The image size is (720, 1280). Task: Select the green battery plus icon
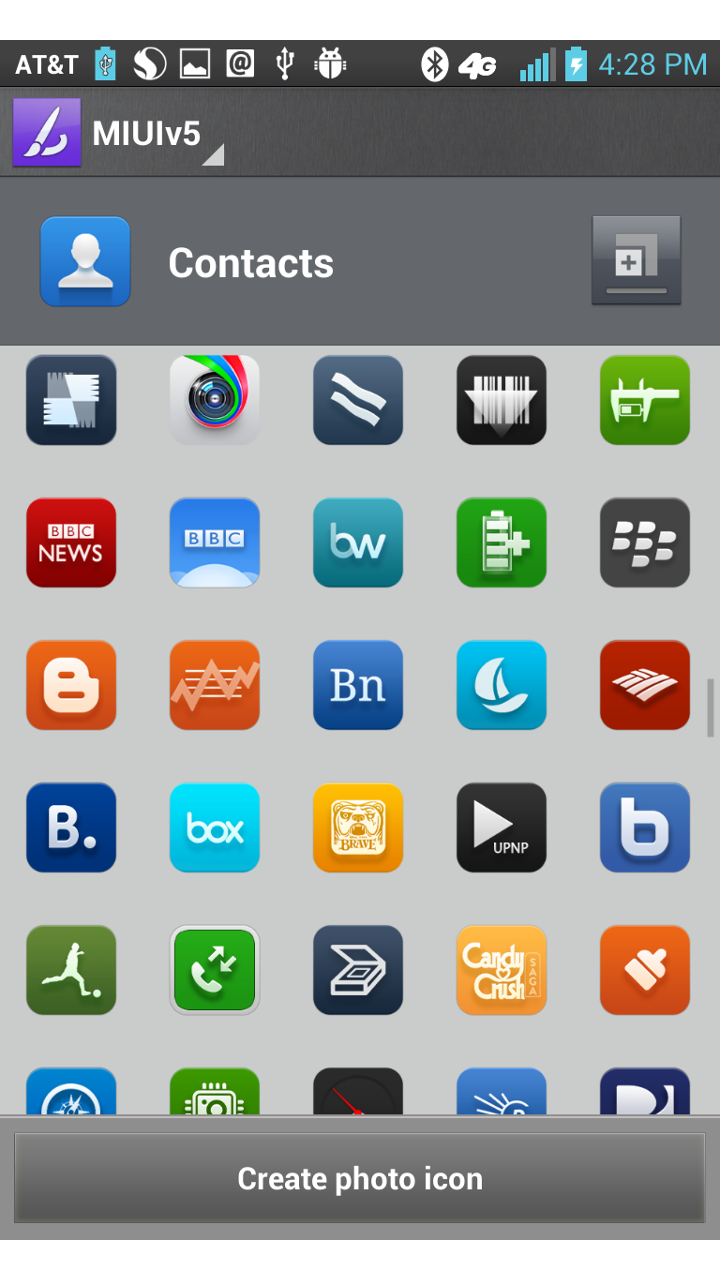pyautogui.click(x=501, y=543)
